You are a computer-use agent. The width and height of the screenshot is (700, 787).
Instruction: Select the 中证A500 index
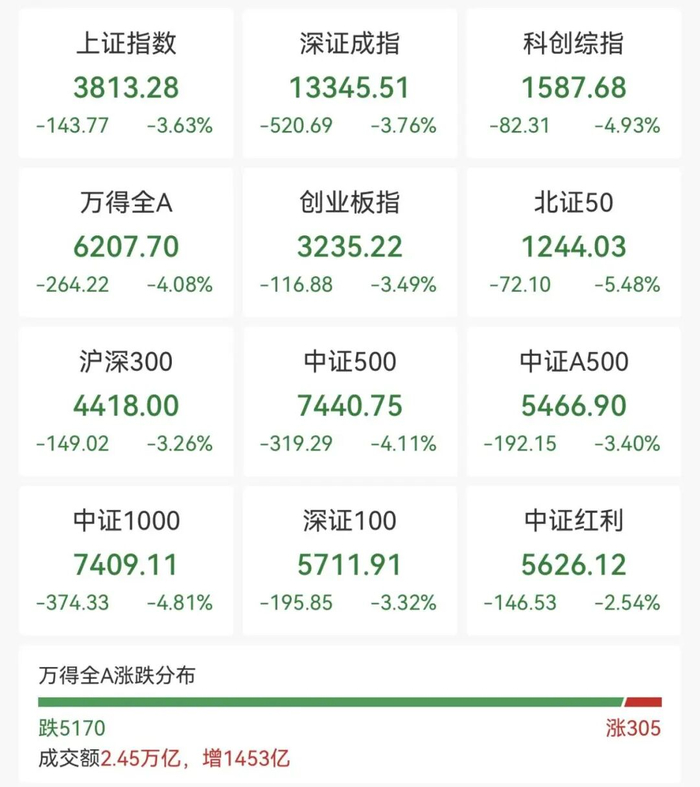(x=573, y=402)
